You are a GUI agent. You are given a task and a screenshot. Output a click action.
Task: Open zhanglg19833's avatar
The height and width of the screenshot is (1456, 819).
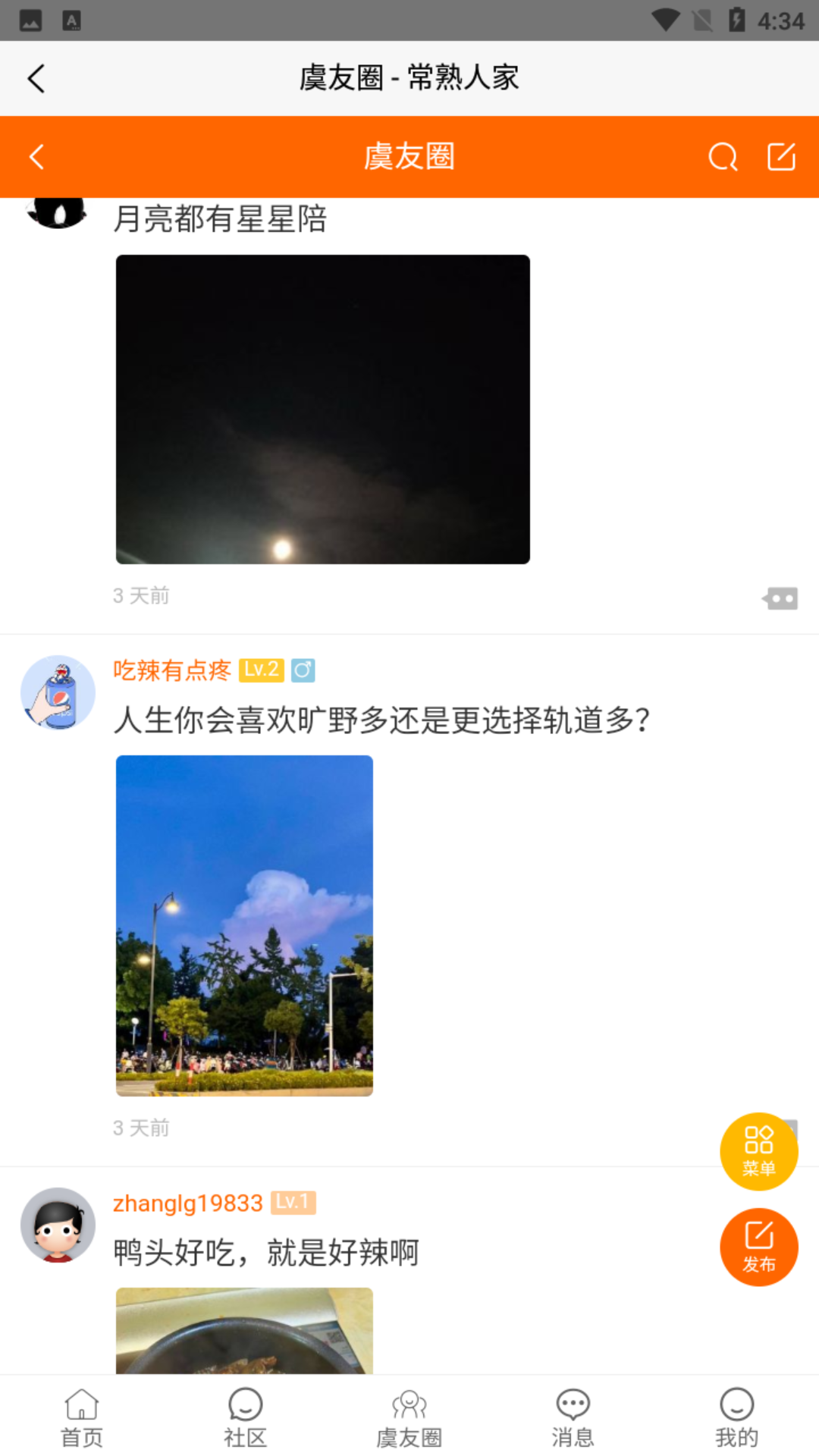pyautogui.click(x=58, y=1225)
